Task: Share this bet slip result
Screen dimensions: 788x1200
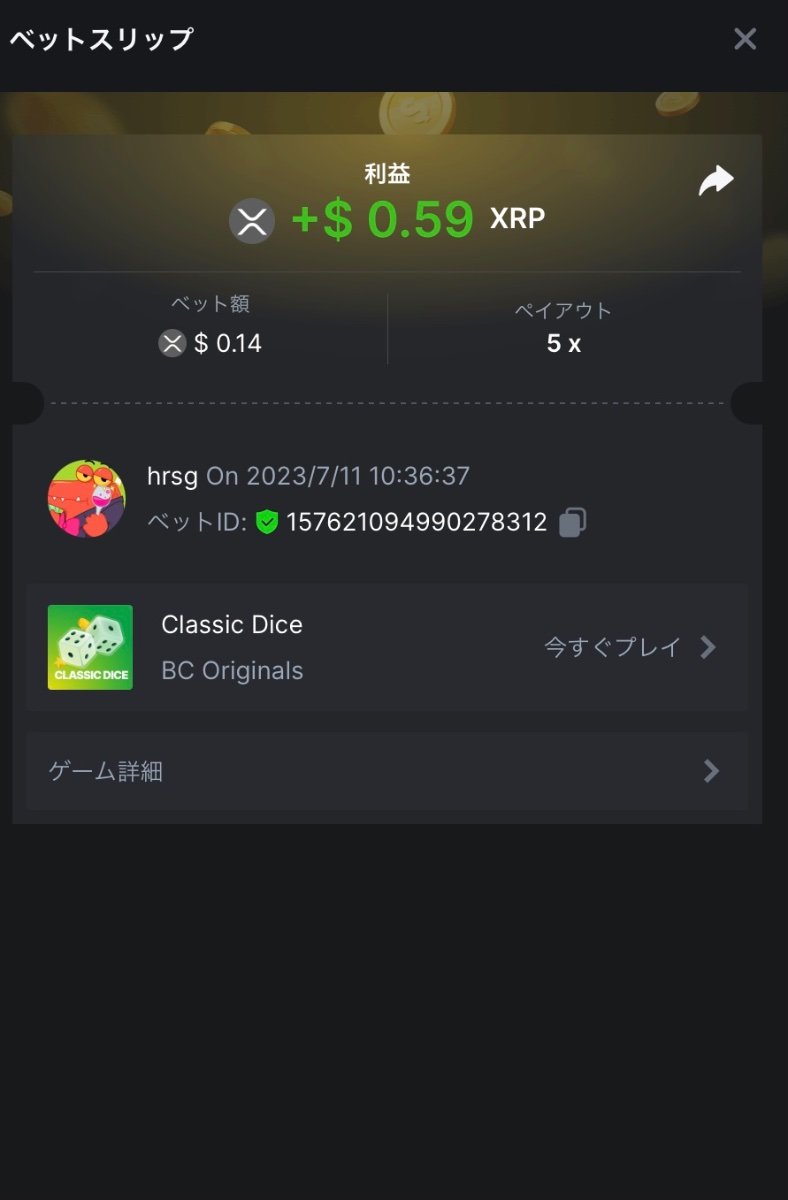Action: click(x=715, y=181)
